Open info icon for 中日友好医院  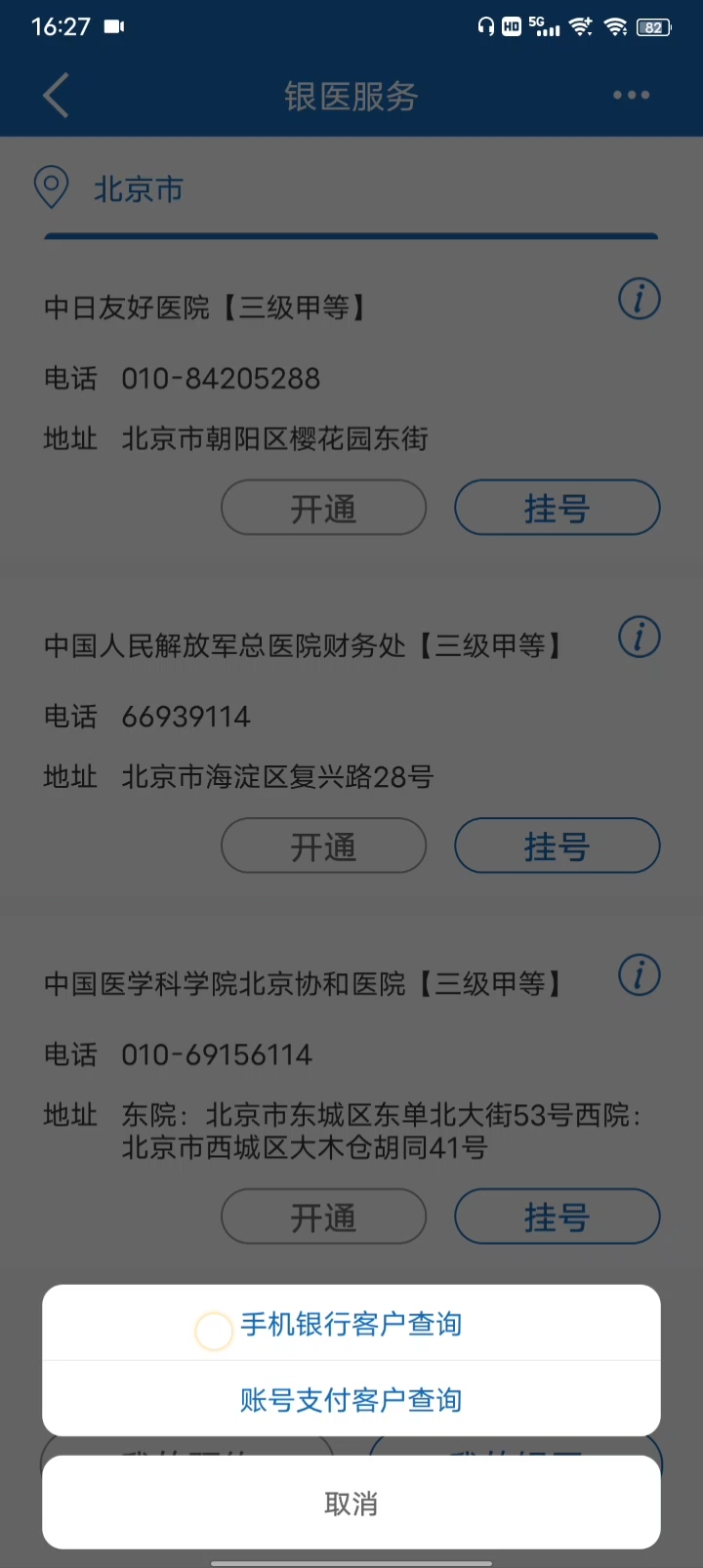point(639,299)
